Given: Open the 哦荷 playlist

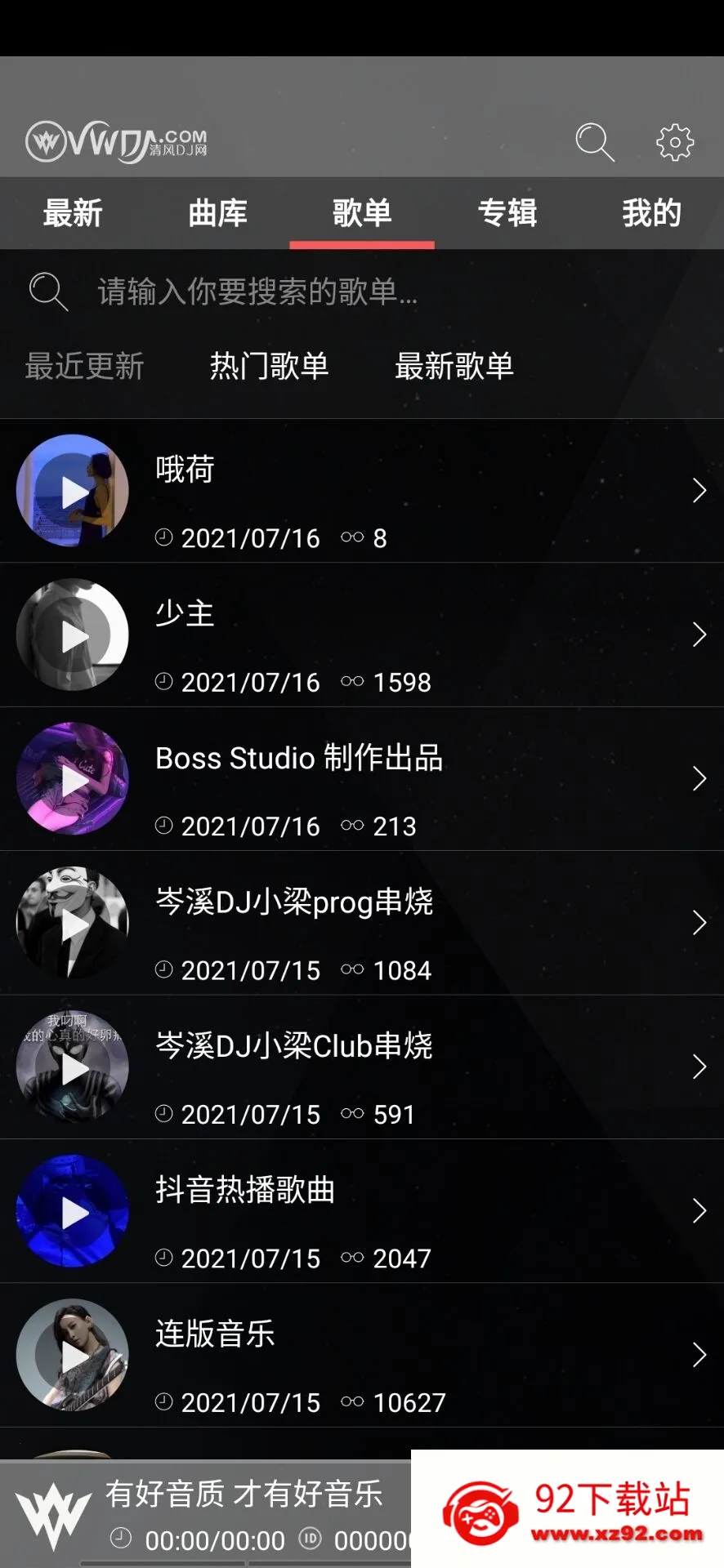Looking at the screenshot, I should point(409,491).
